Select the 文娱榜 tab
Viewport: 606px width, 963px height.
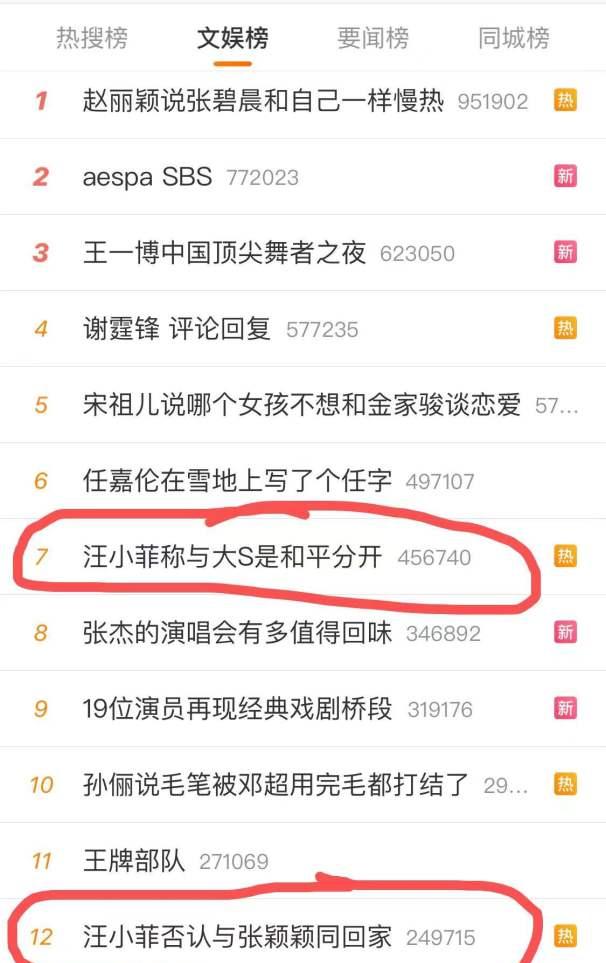click(x=232, y=39)
